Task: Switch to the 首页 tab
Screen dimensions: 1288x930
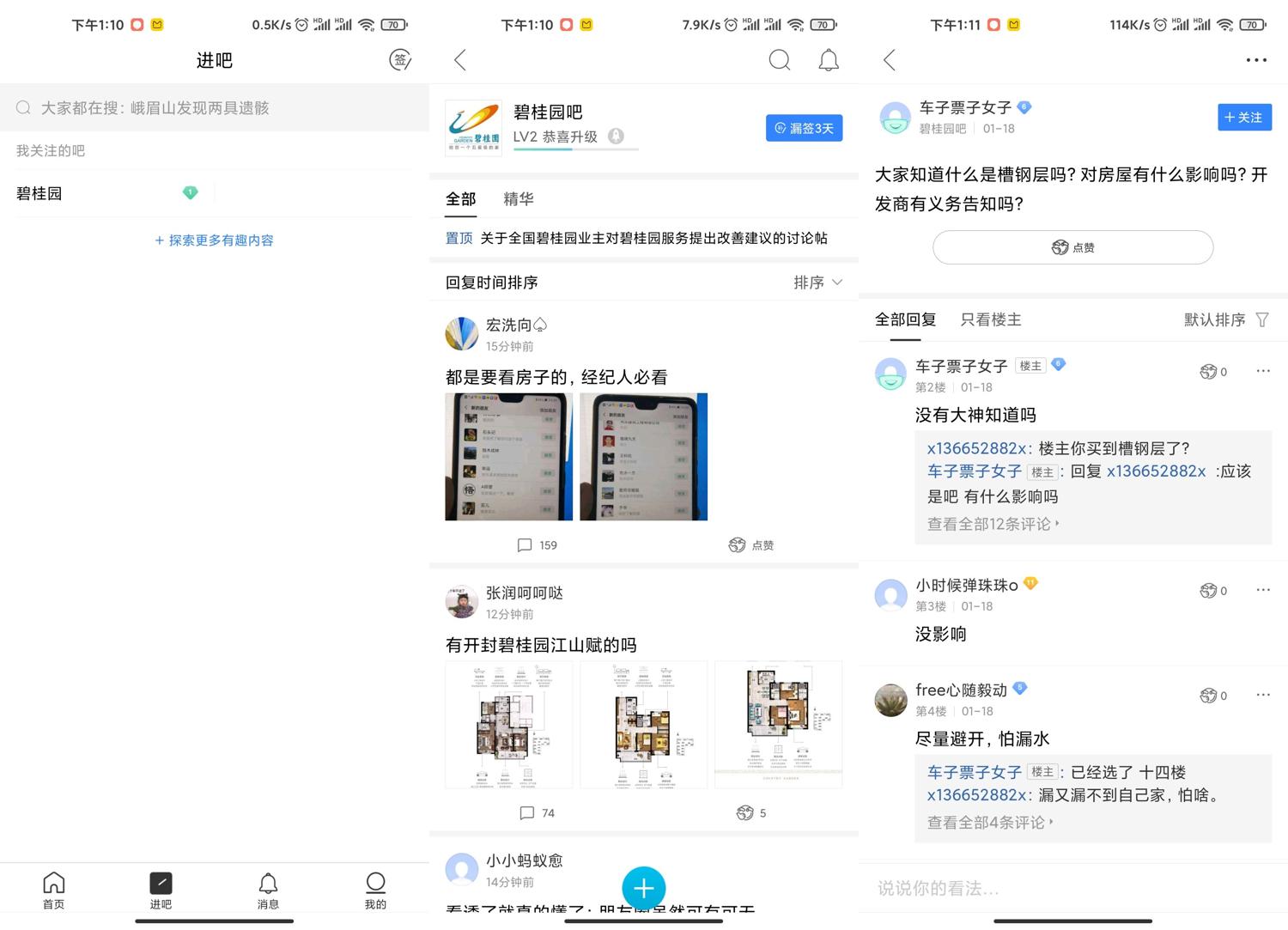Action: click(53, 890)
